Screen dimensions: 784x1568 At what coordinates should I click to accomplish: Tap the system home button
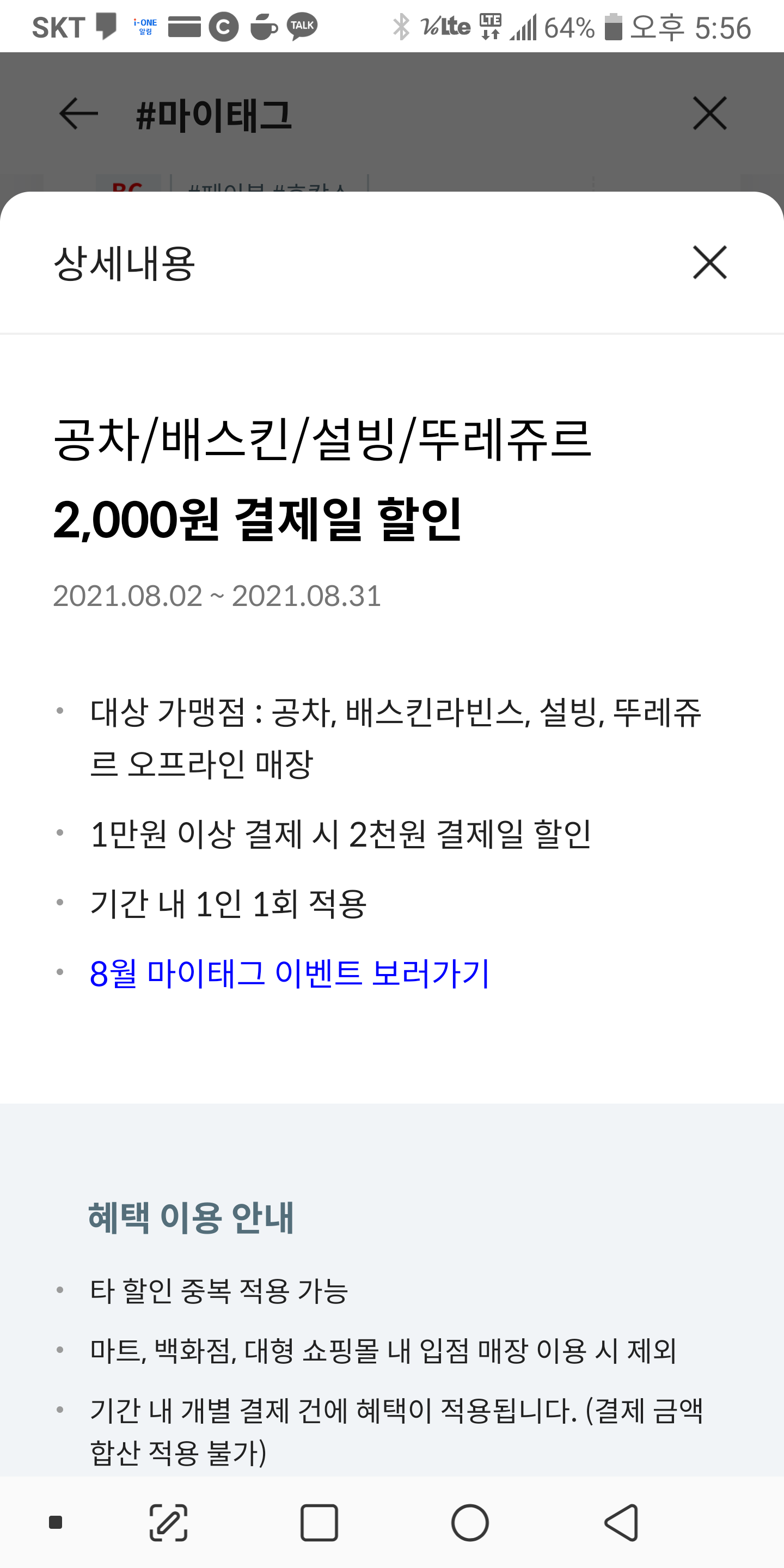469,1522
